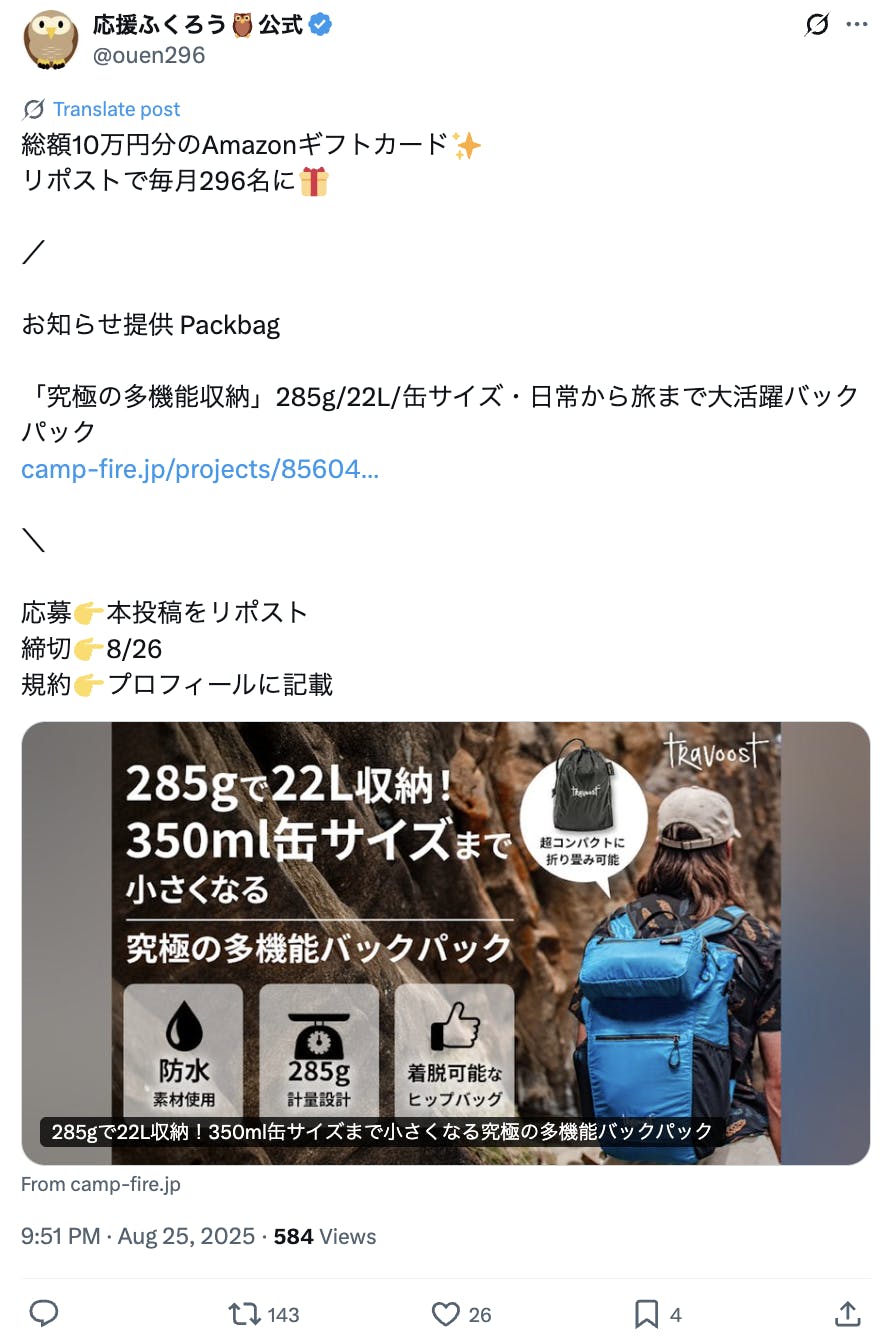The image size is (892, 1340).
Task: Bookmark this post
Action: click(647, 1314)
